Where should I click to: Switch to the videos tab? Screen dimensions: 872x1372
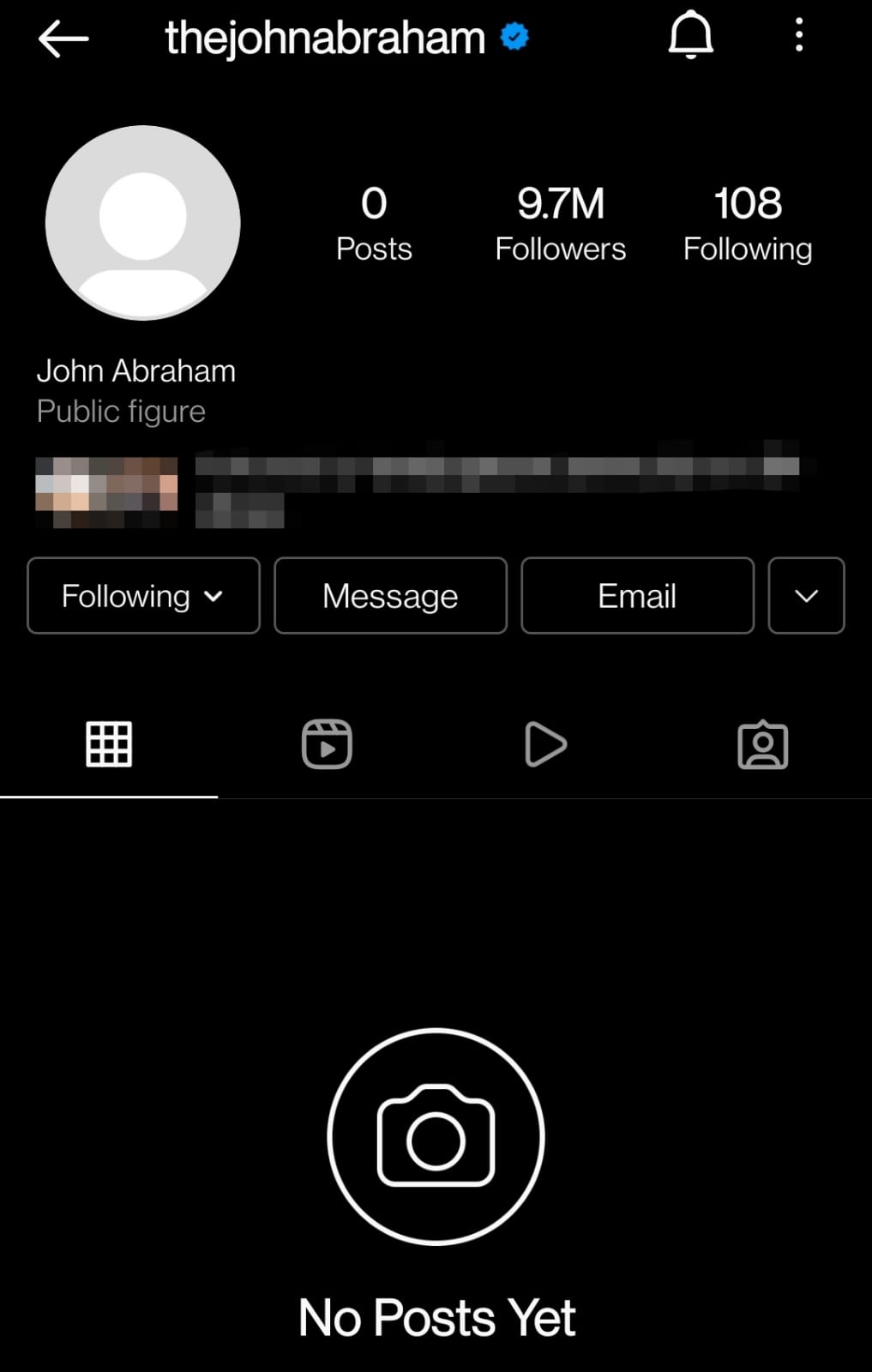(545, 744)
